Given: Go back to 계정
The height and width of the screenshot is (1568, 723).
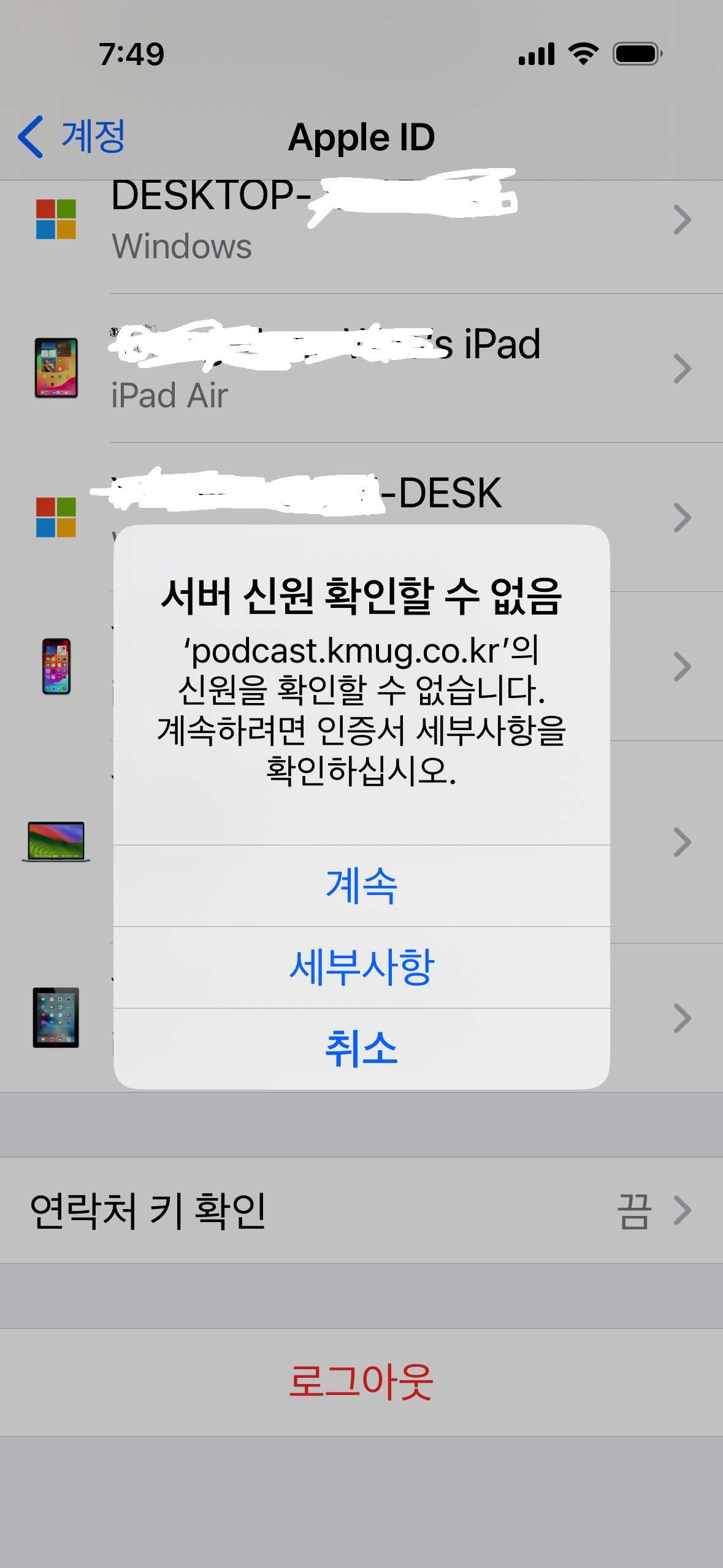Looking at the screenshot, I should pos(72,137).
